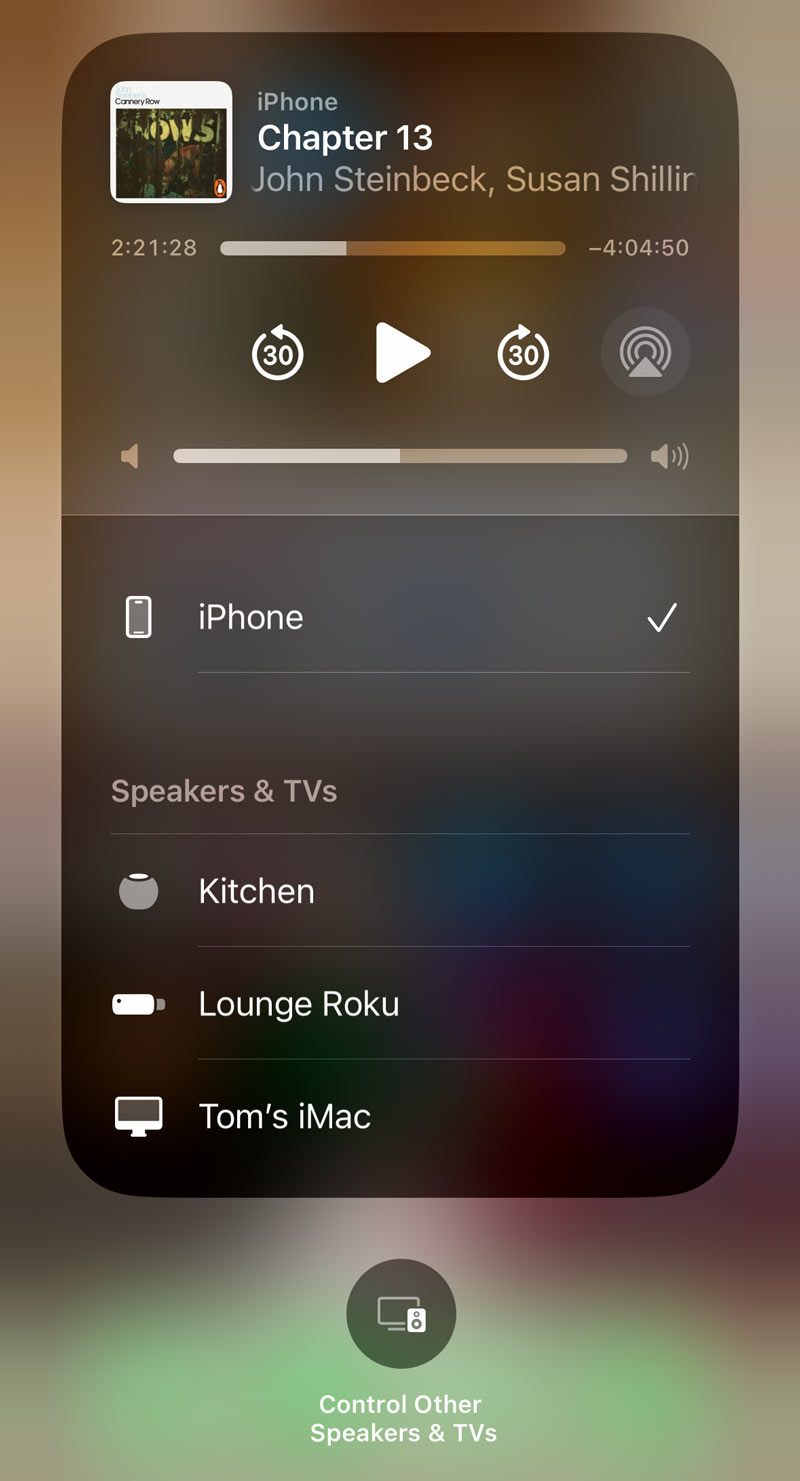
Task: Send audio to Tom's iMac
Action: click(400, 1116)
